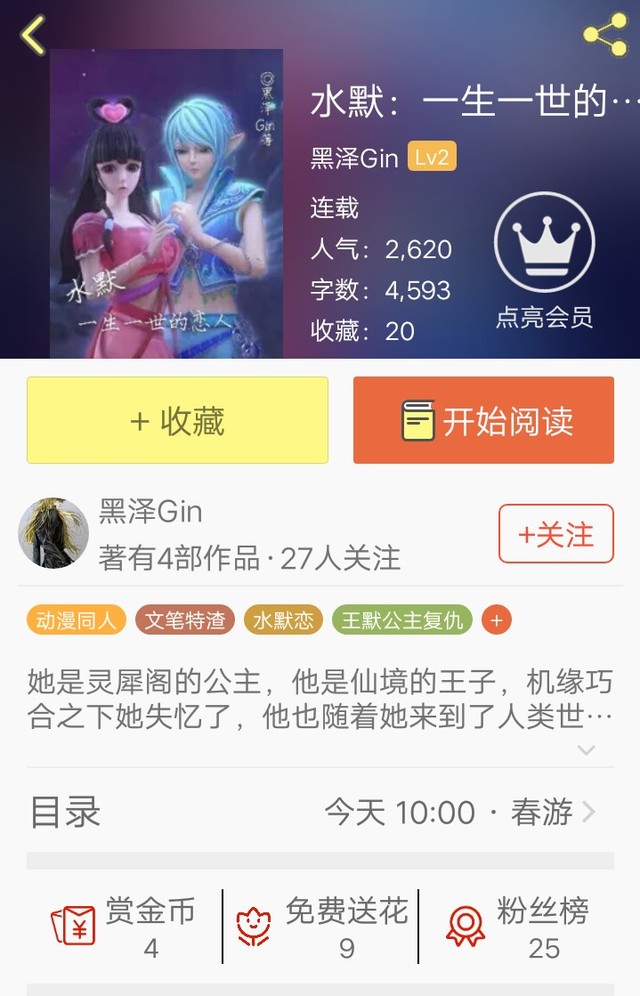
Task: Open the 目录 chapter list
Action: click(x=320, y=812)
